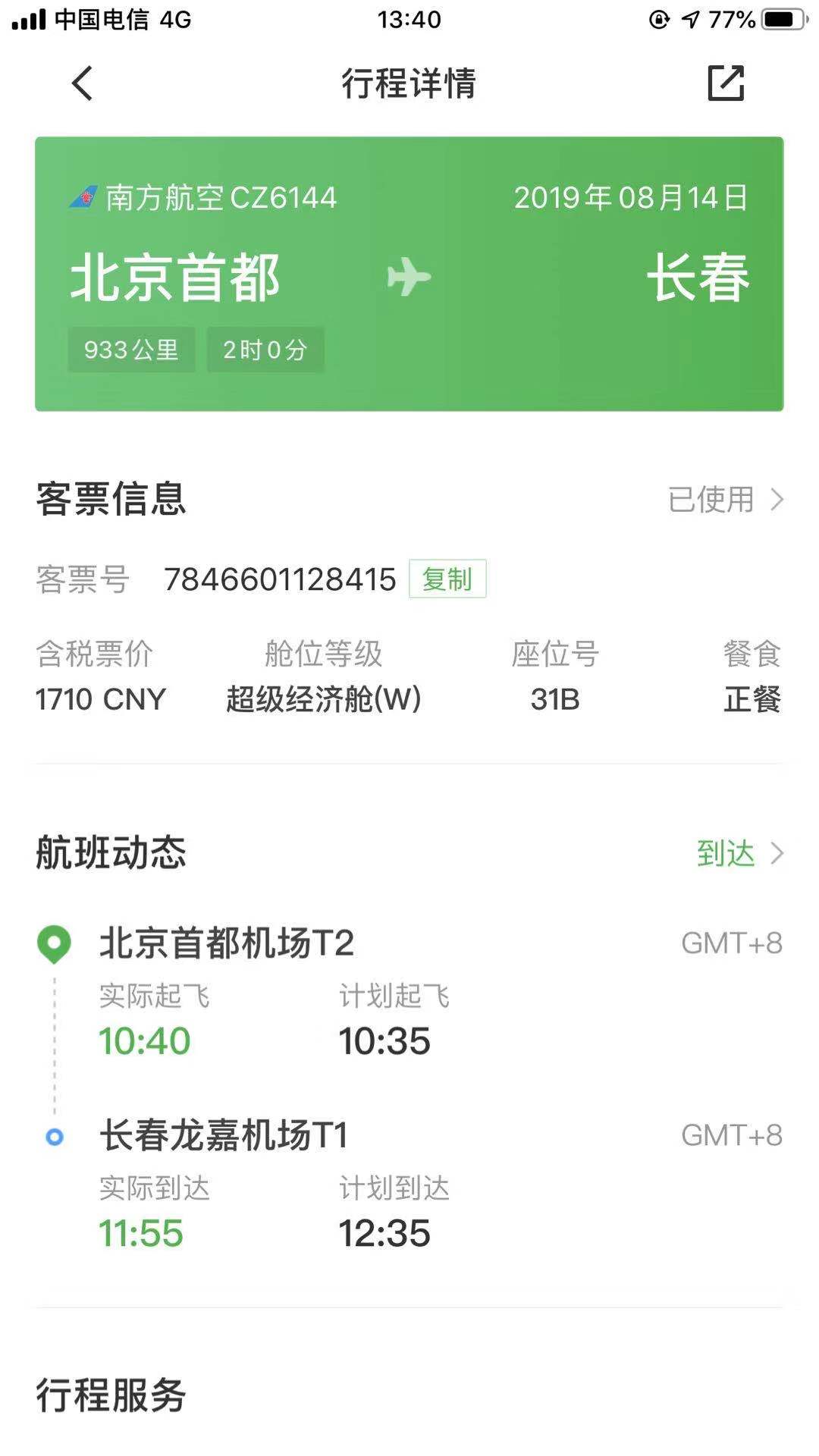Copy the ticket number with 复制
Image resolution: width=819 pixels, height=1456 pixels.
(447, 579)
